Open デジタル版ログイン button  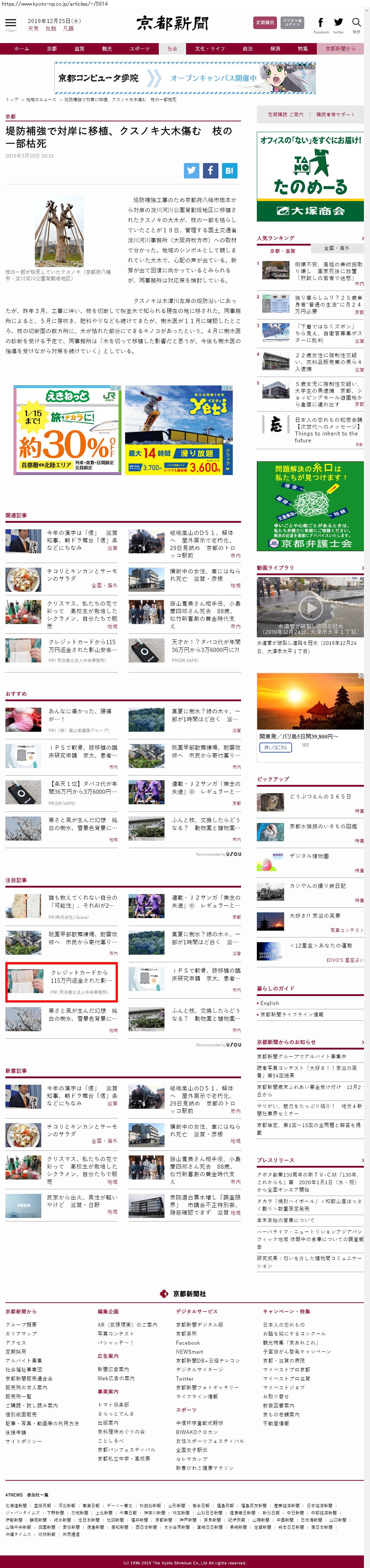pyautogui.click(x=293, y=23)
